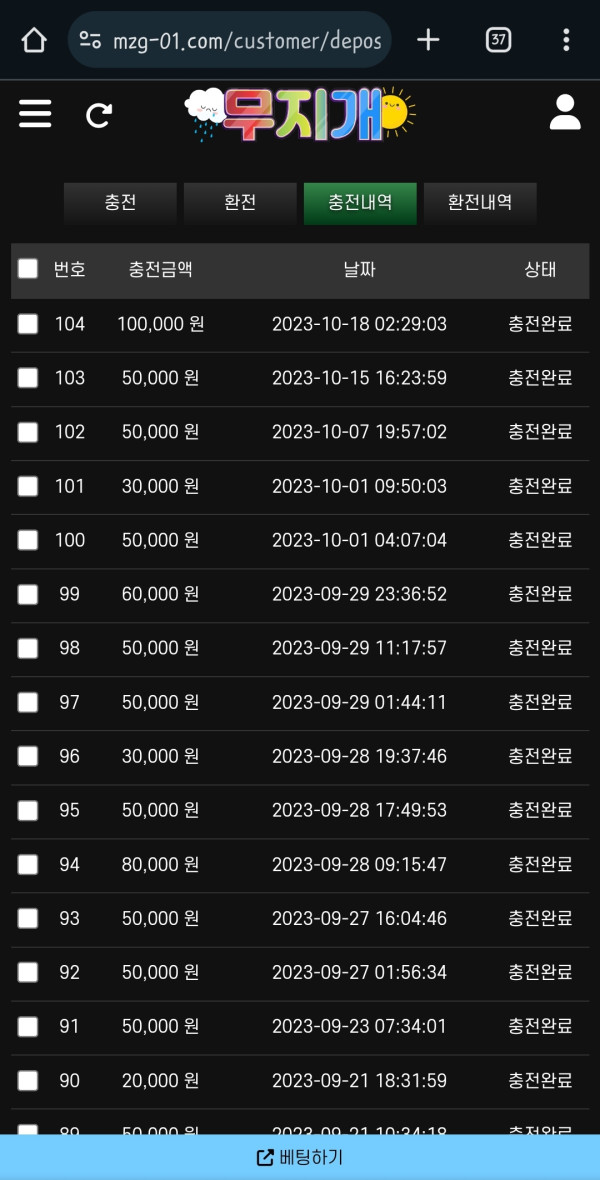Open a new browser tab

pos(428,40)
